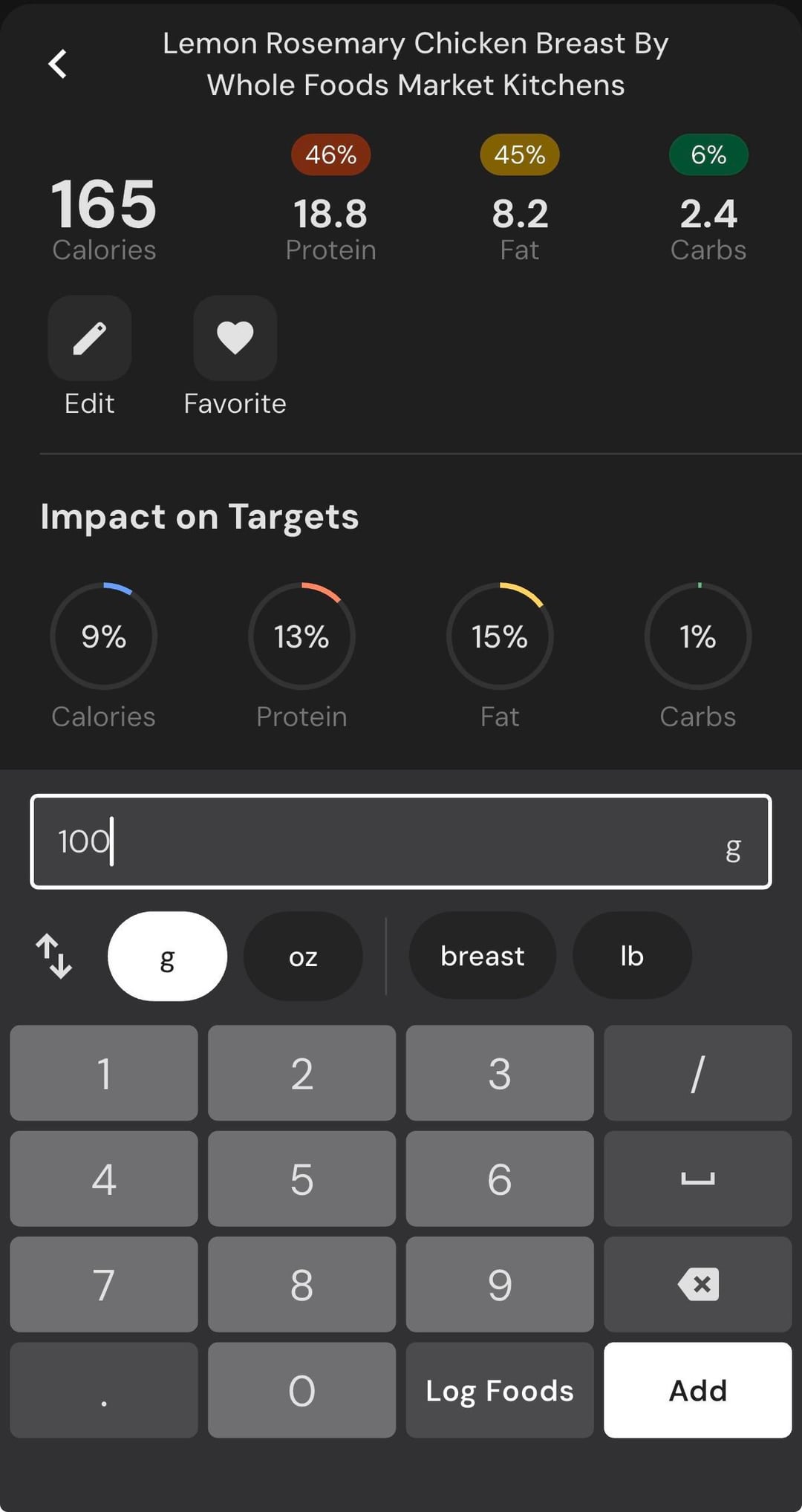
Task: Open Log Foods
Action: tap(500, 1390)
